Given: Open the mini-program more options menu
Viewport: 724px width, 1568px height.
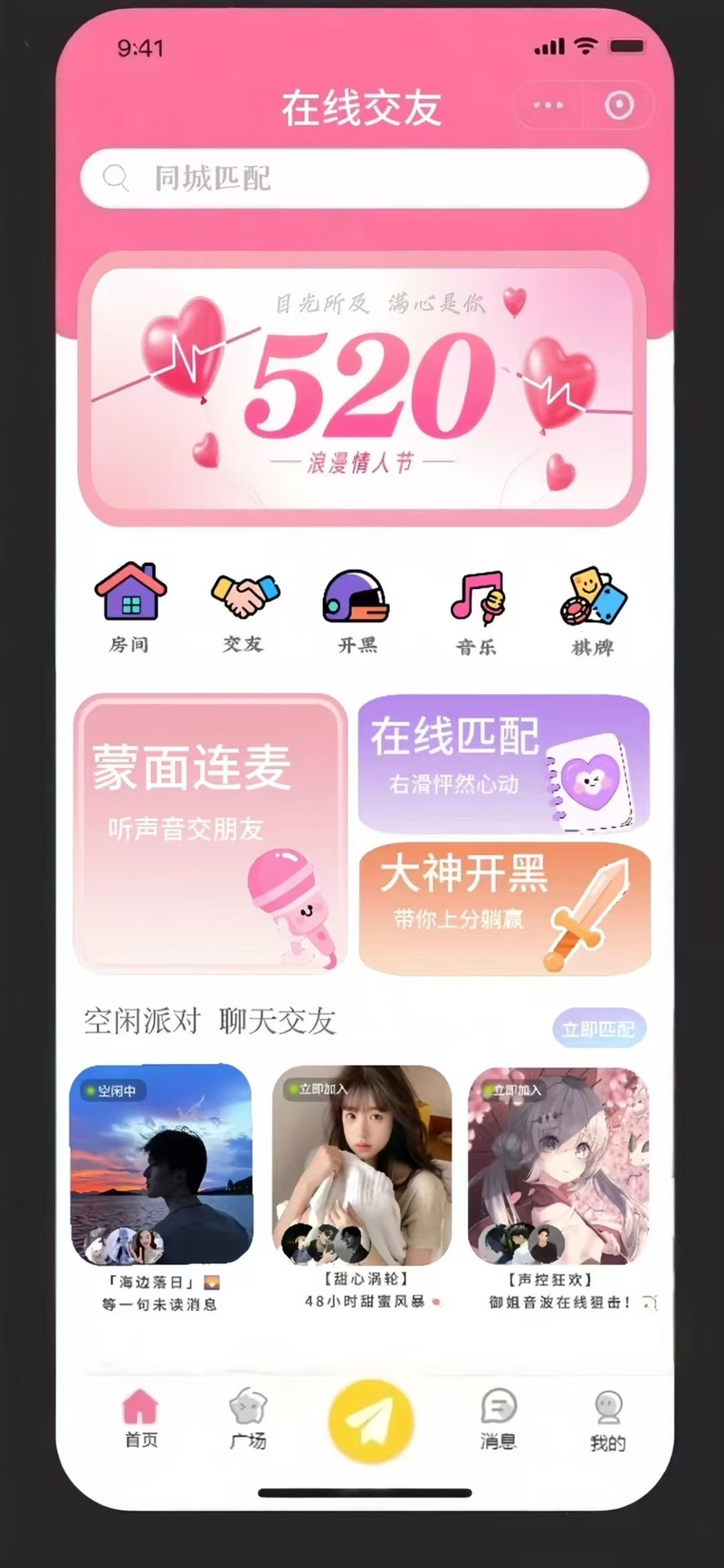Looking at the screenshot, I should click(x=548, y=106).
